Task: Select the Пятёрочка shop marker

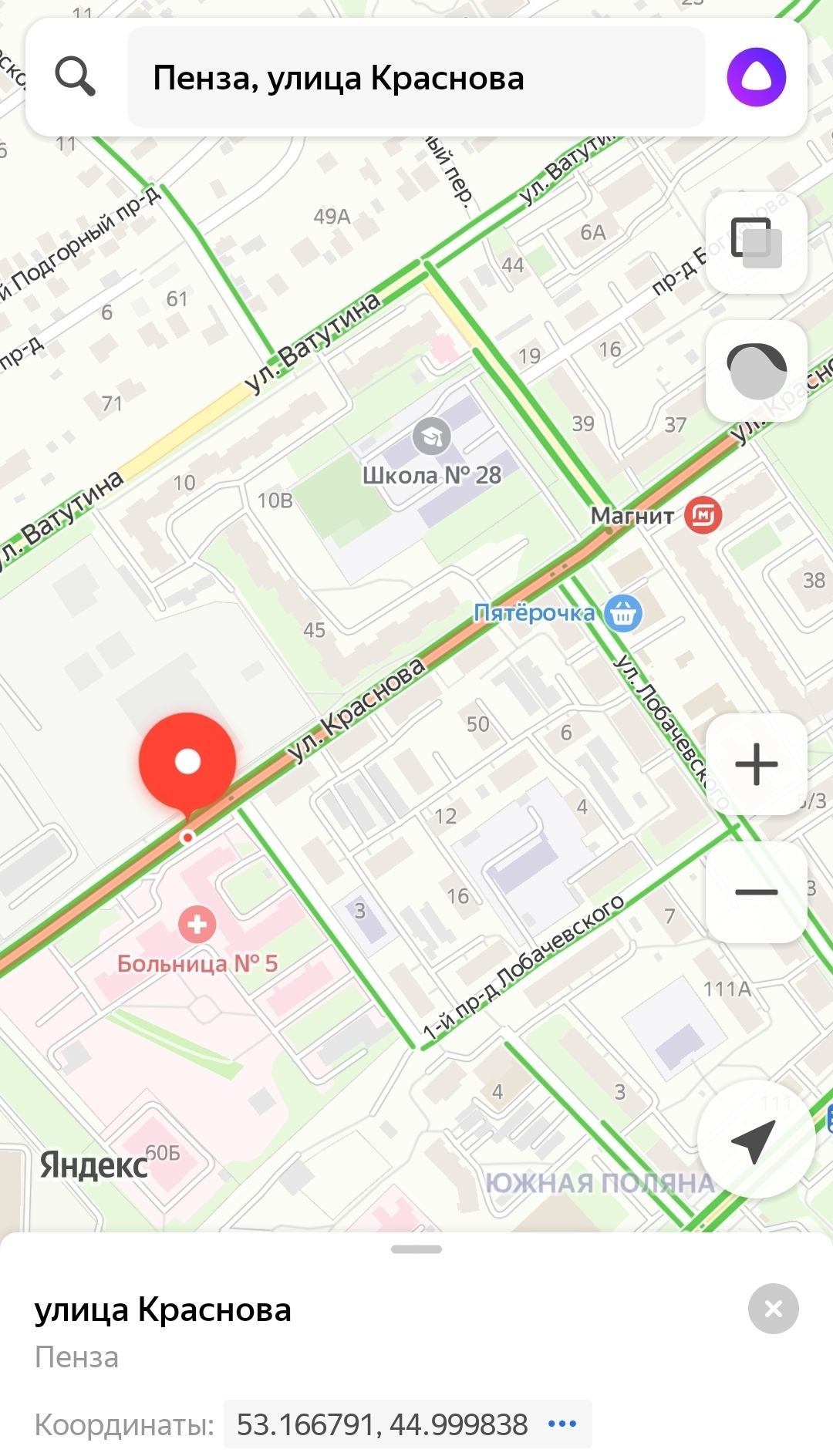Action: (623, 613)
